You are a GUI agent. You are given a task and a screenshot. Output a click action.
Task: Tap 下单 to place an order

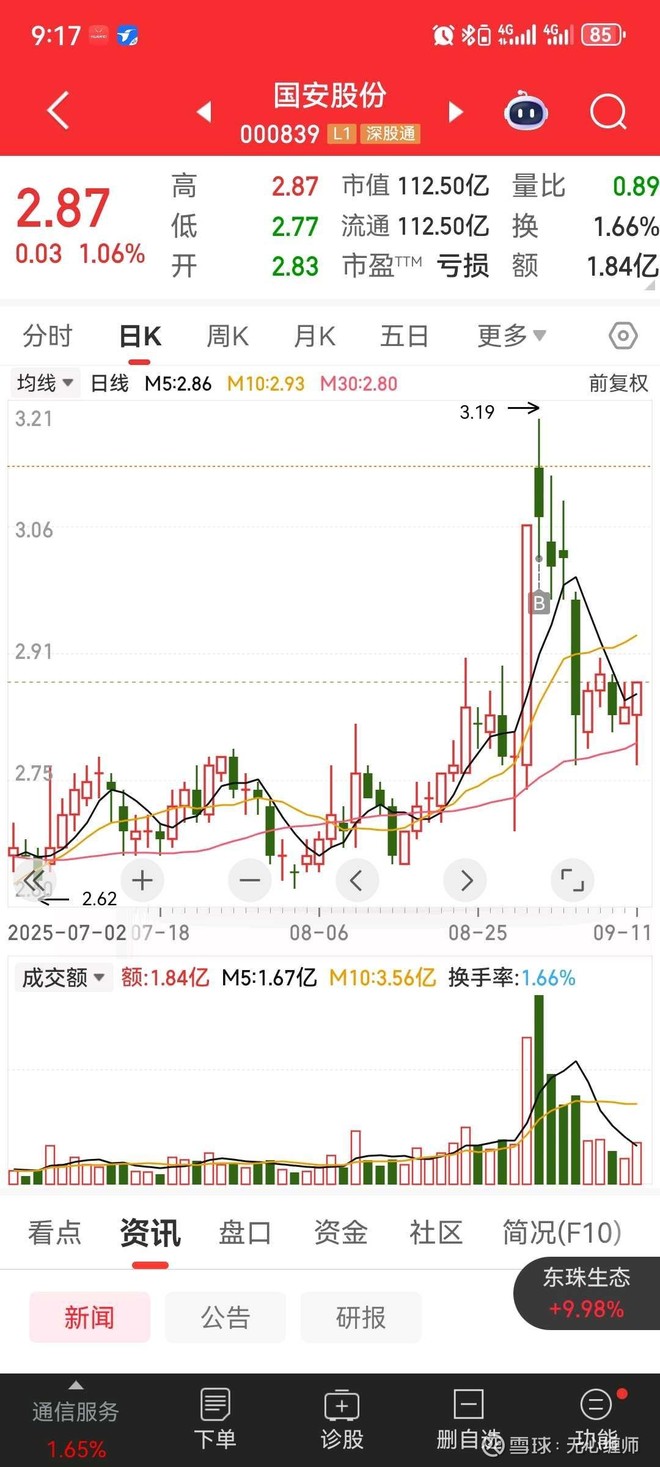214,1418
